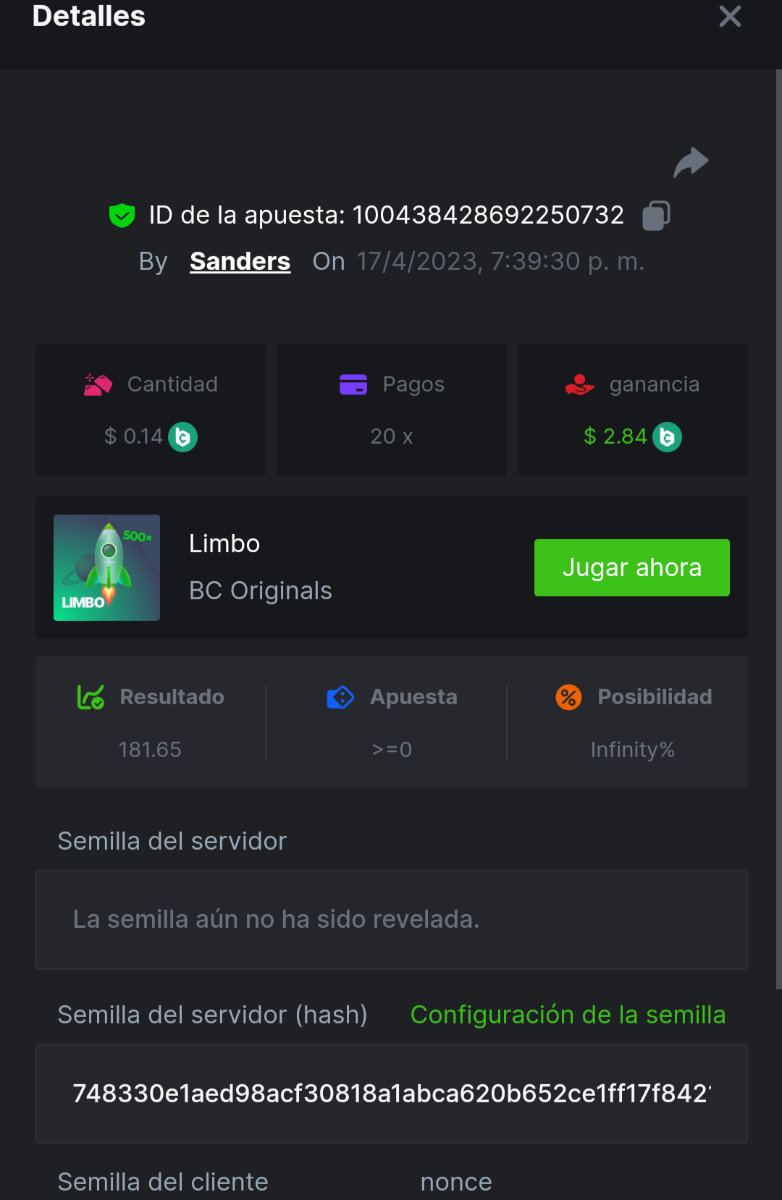Select the server seed hash field

pyautogui.click(x=391, y=1094)
